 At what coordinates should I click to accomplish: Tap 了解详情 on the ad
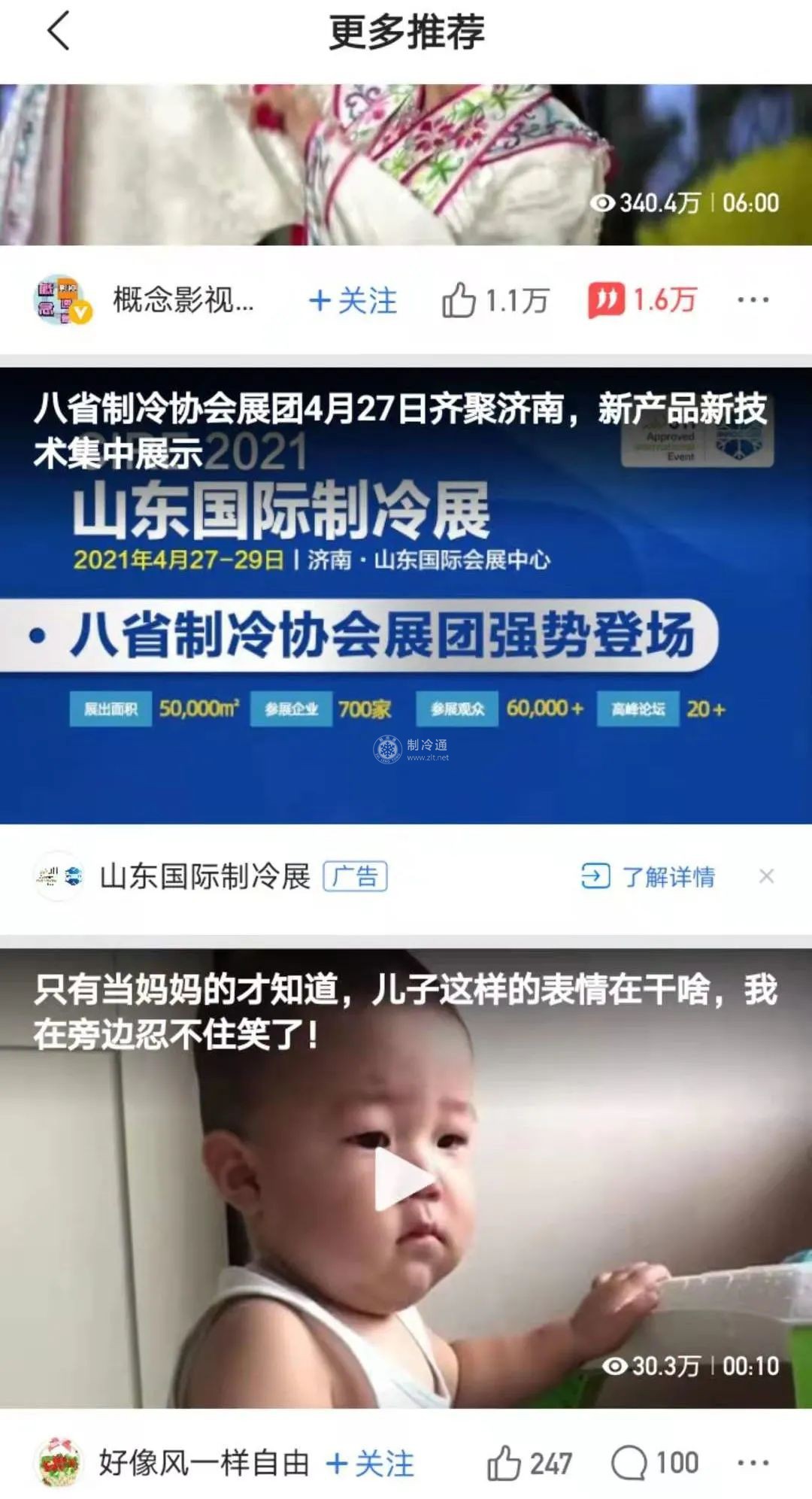point(648,876)
